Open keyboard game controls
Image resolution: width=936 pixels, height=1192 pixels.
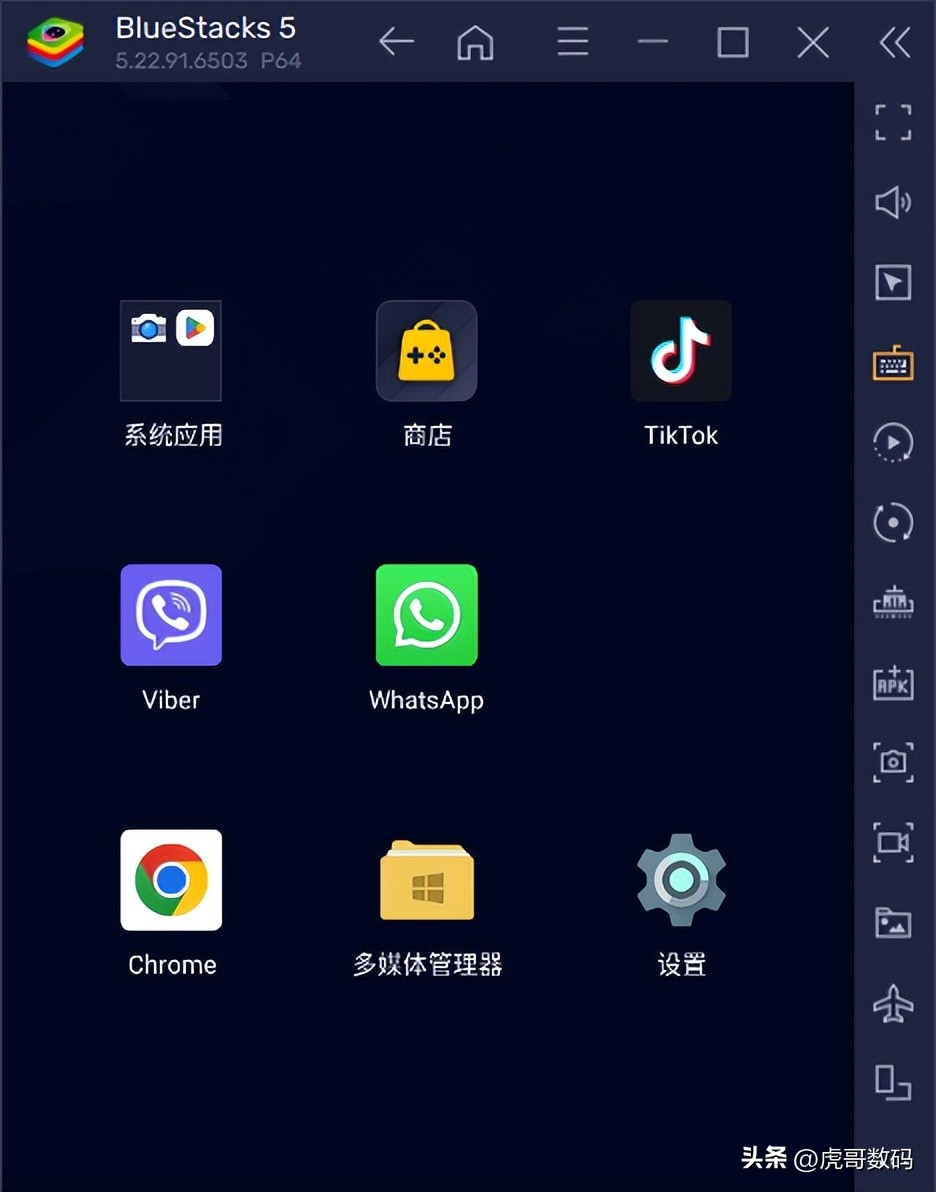tap(893, 363)
